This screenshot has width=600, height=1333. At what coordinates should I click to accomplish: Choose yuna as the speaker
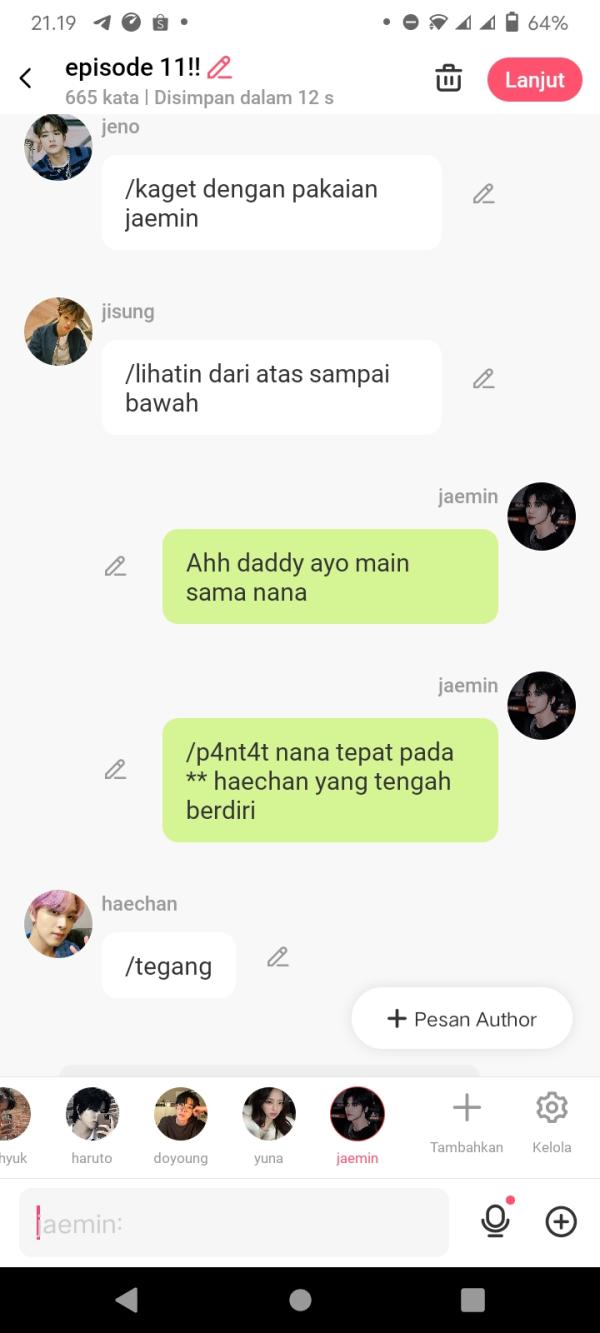tap(269, 1125)
